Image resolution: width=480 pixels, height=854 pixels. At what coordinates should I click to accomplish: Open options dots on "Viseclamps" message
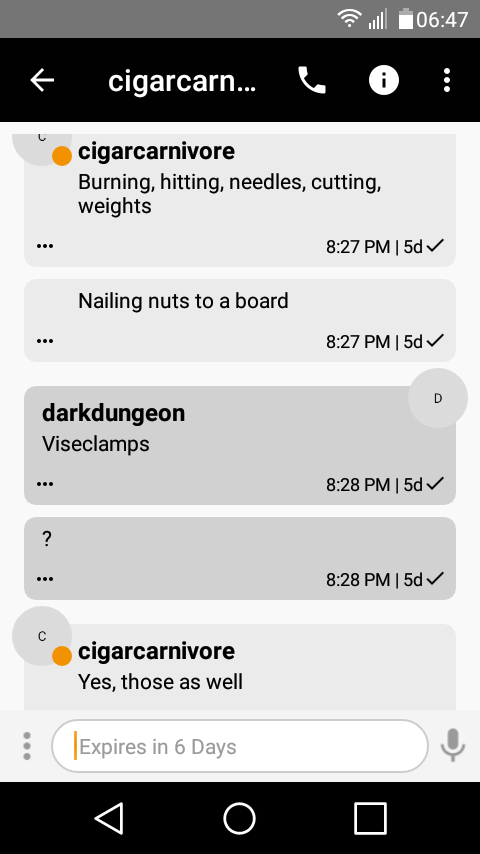point(45,484)
